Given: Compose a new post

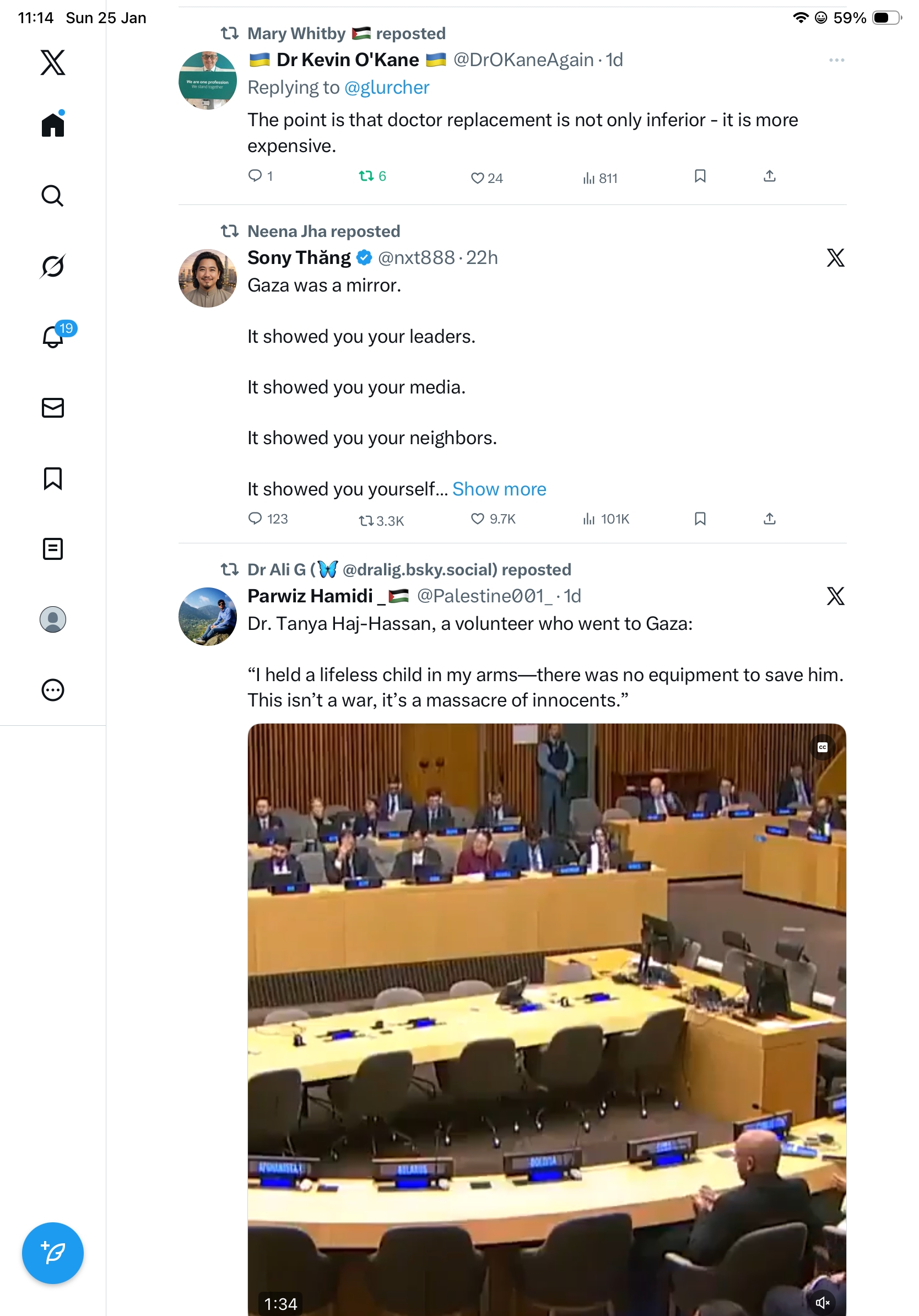Looking at the screenshot, I should [x=53, y=1253].
